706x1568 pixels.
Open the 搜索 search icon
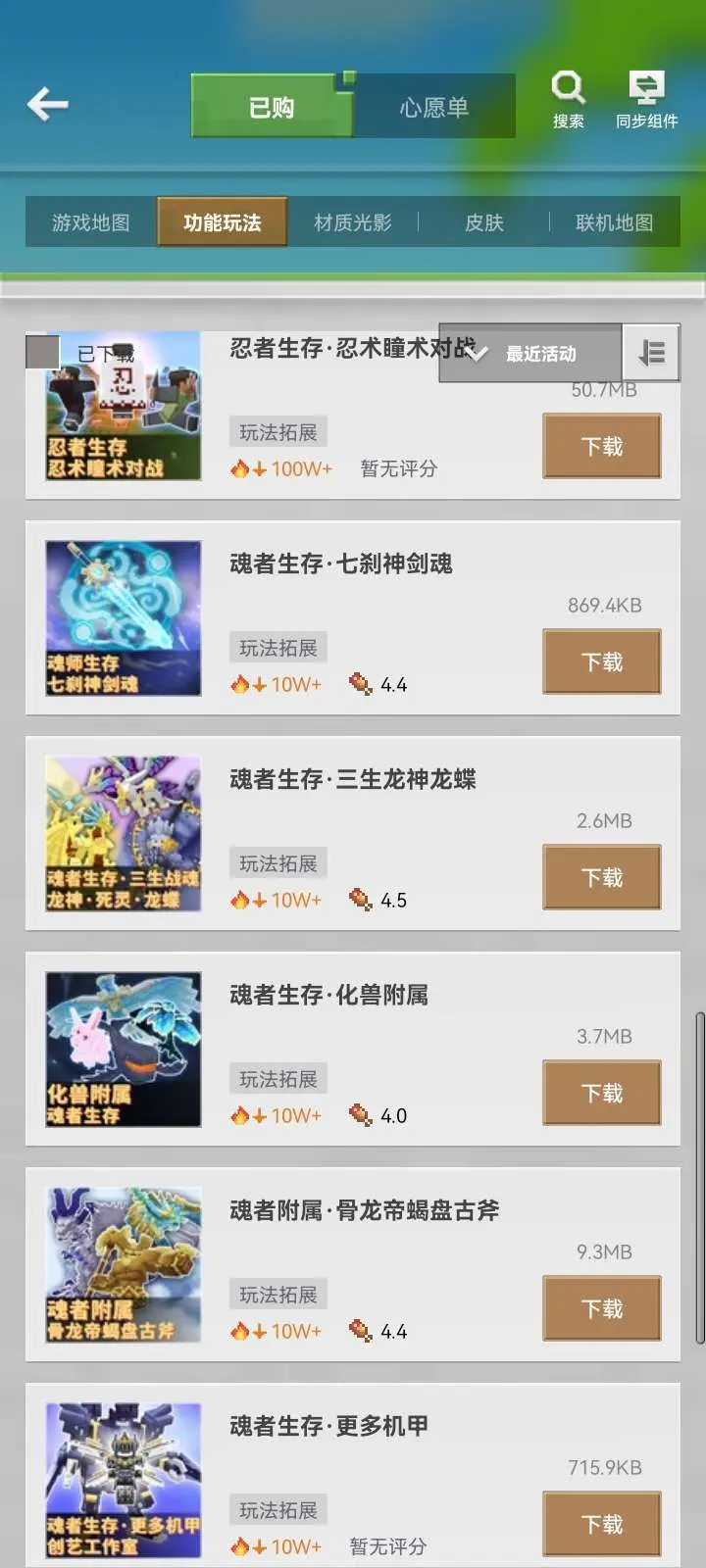(x=568, y=100)
